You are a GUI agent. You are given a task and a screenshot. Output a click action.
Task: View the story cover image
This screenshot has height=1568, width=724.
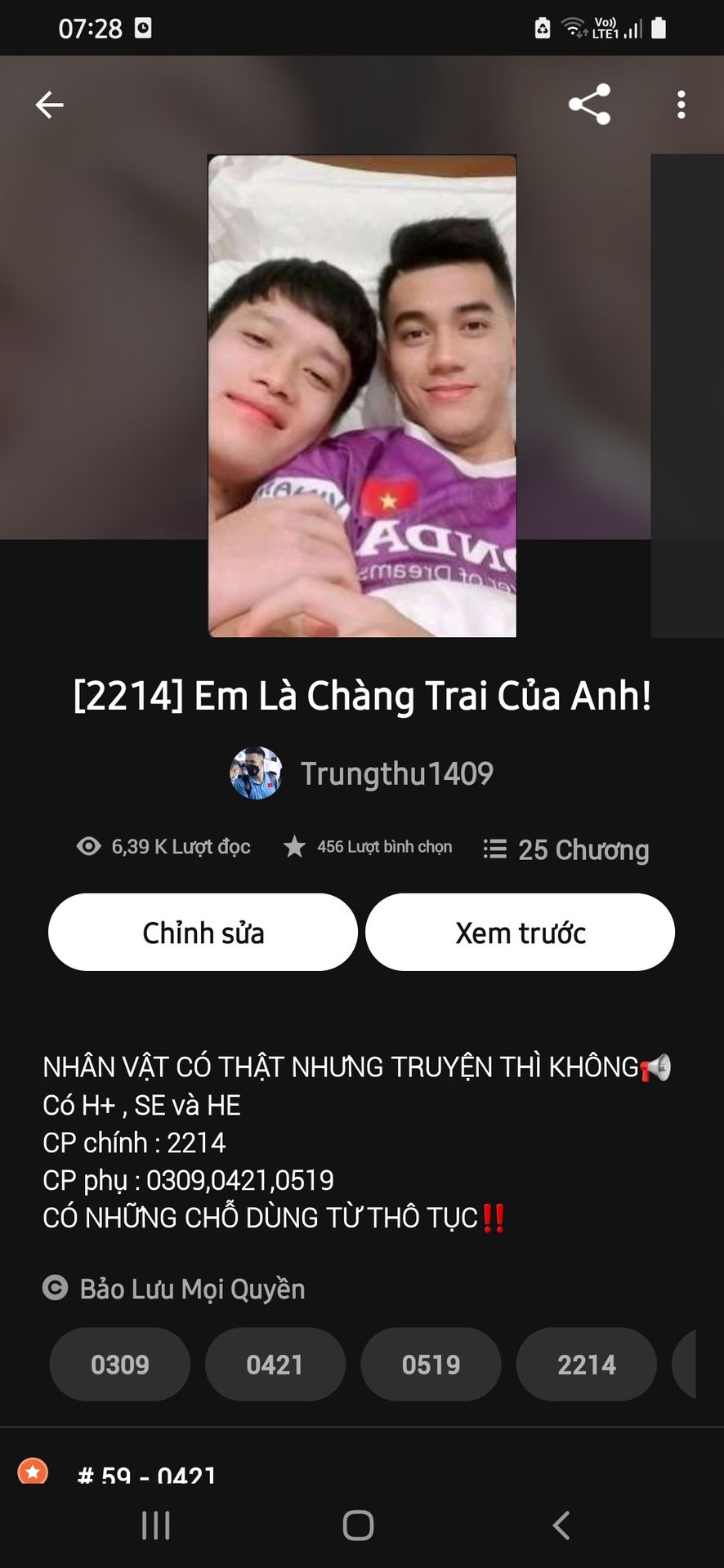point(362,396)
